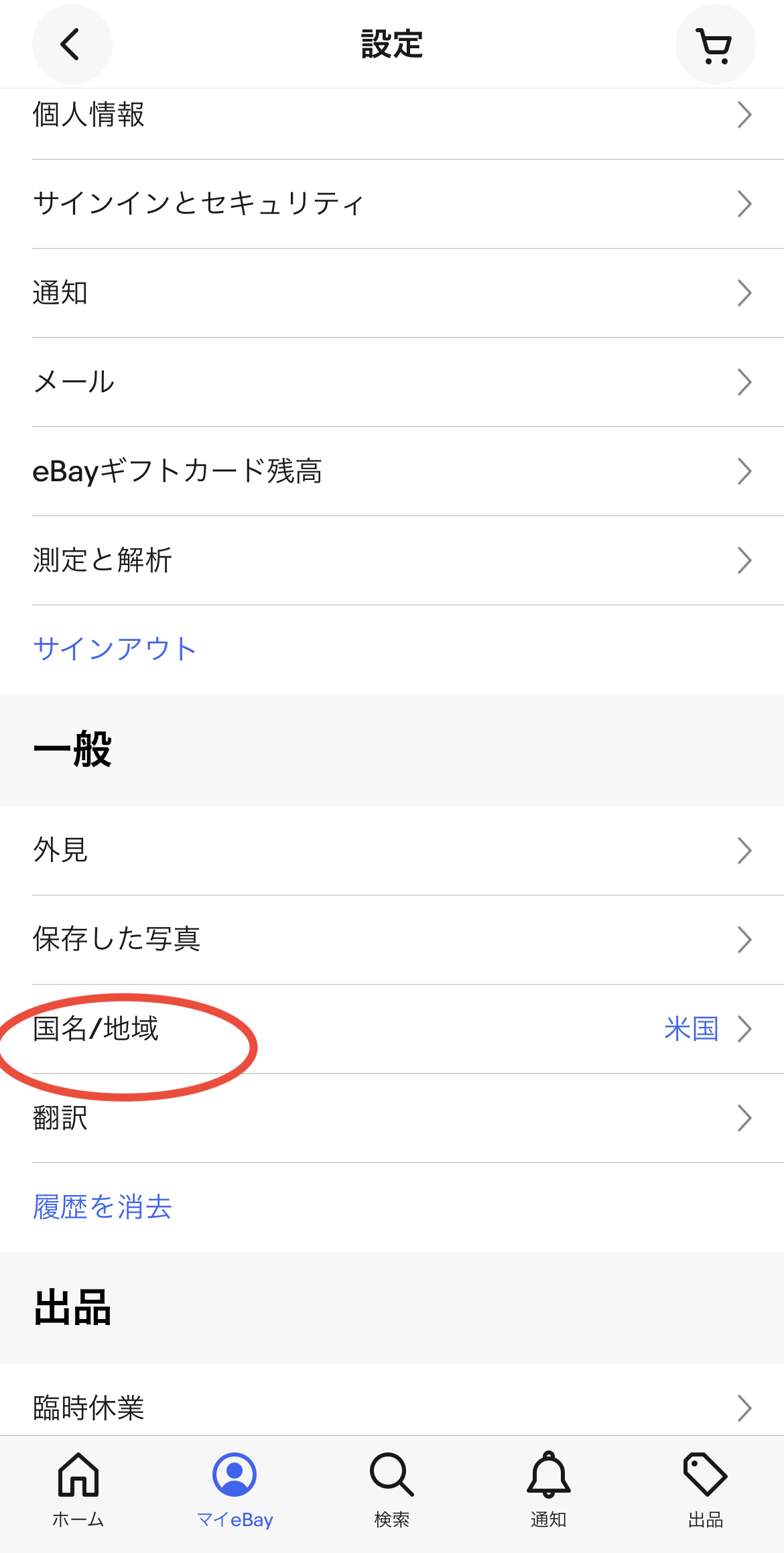Image resolution: width=784 pixels, height=1553 pixels.
Task: Expand the サインインとセキュリティ section
Action: [392, 203]
